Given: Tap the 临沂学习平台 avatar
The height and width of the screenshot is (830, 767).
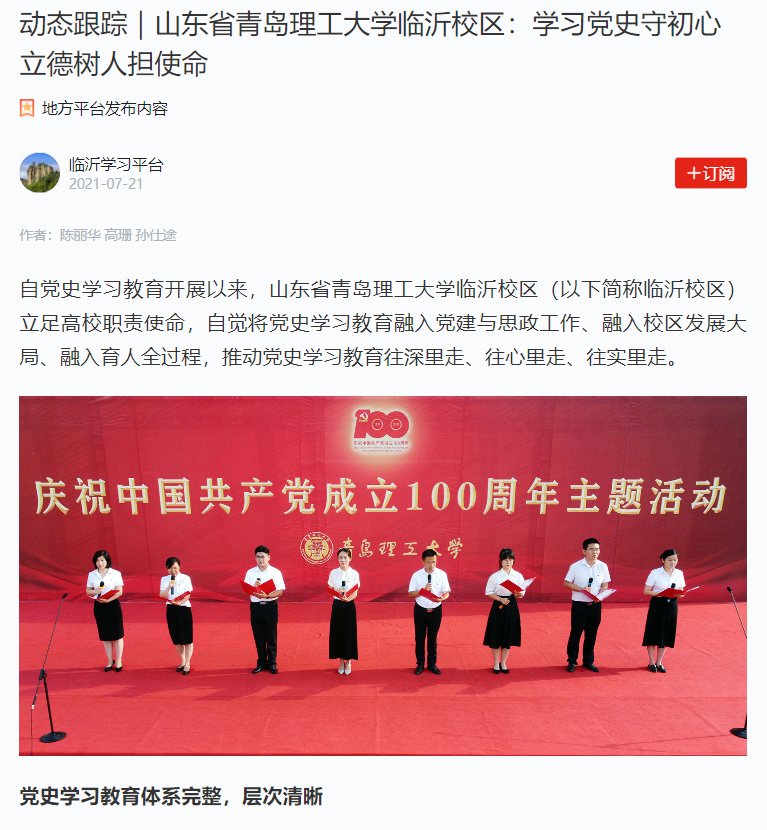Looking at the screenshot, I should pyautogui.click(x=40, y=173).
